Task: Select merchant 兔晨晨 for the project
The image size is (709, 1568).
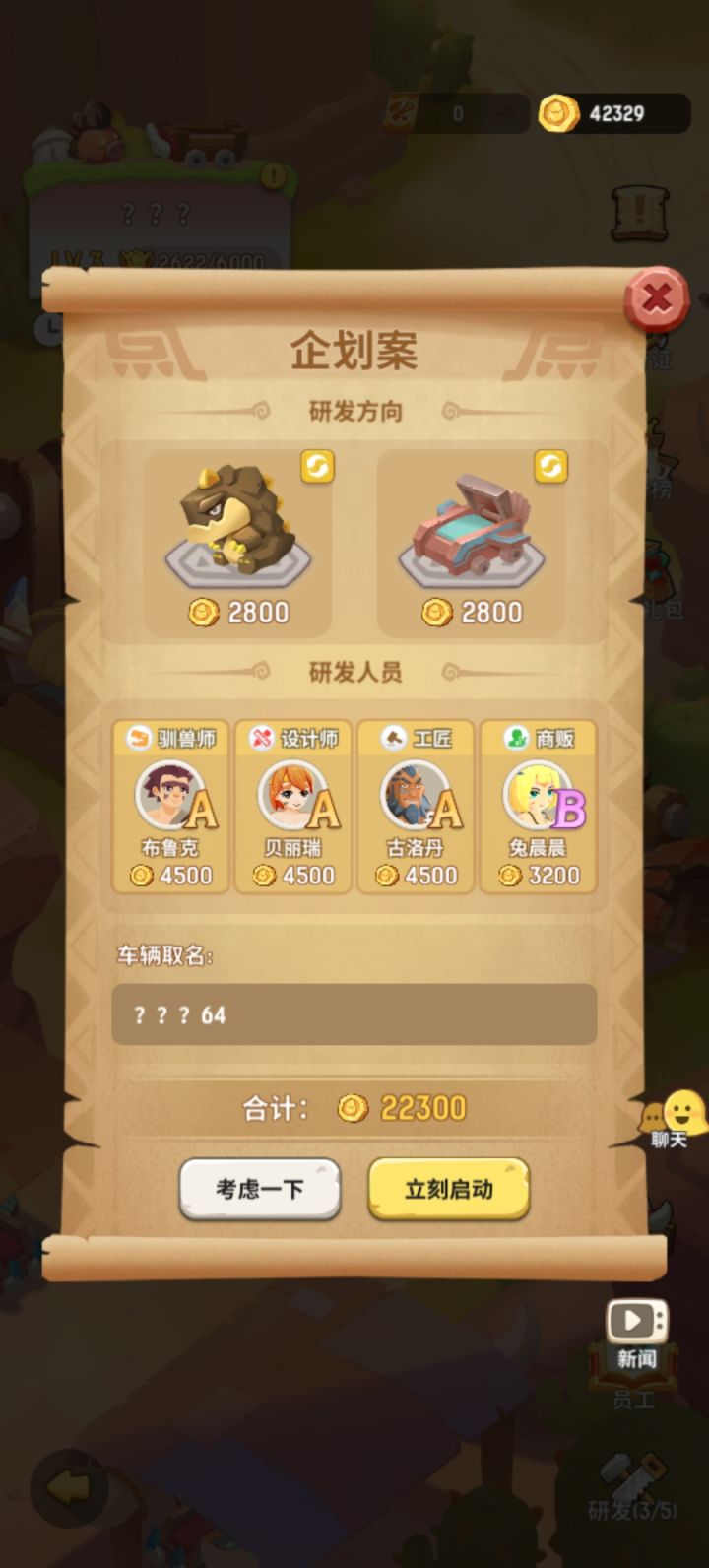Action: click(539, 808)
